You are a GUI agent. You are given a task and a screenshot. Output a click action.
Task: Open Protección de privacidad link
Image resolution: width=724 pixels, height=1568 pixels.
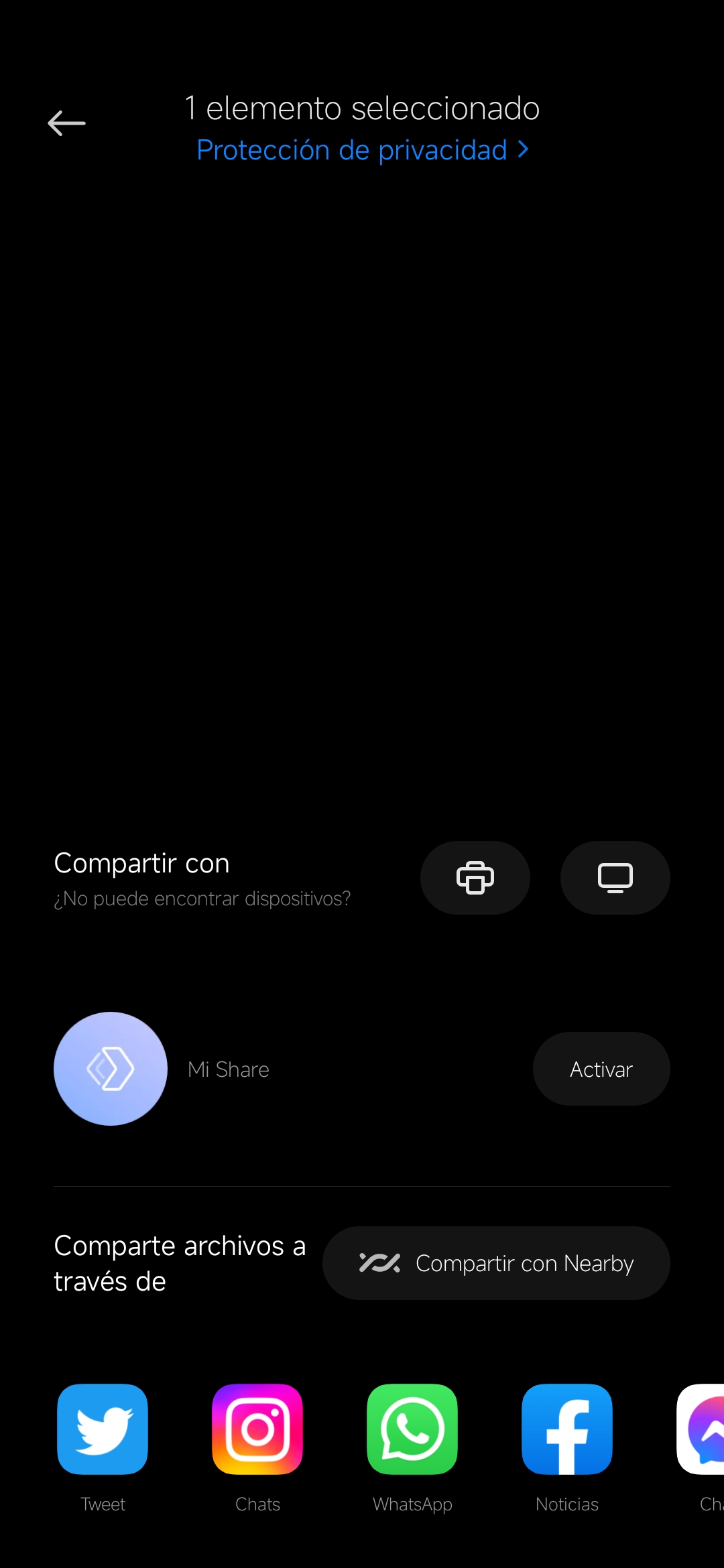click(x=363, y=150)
